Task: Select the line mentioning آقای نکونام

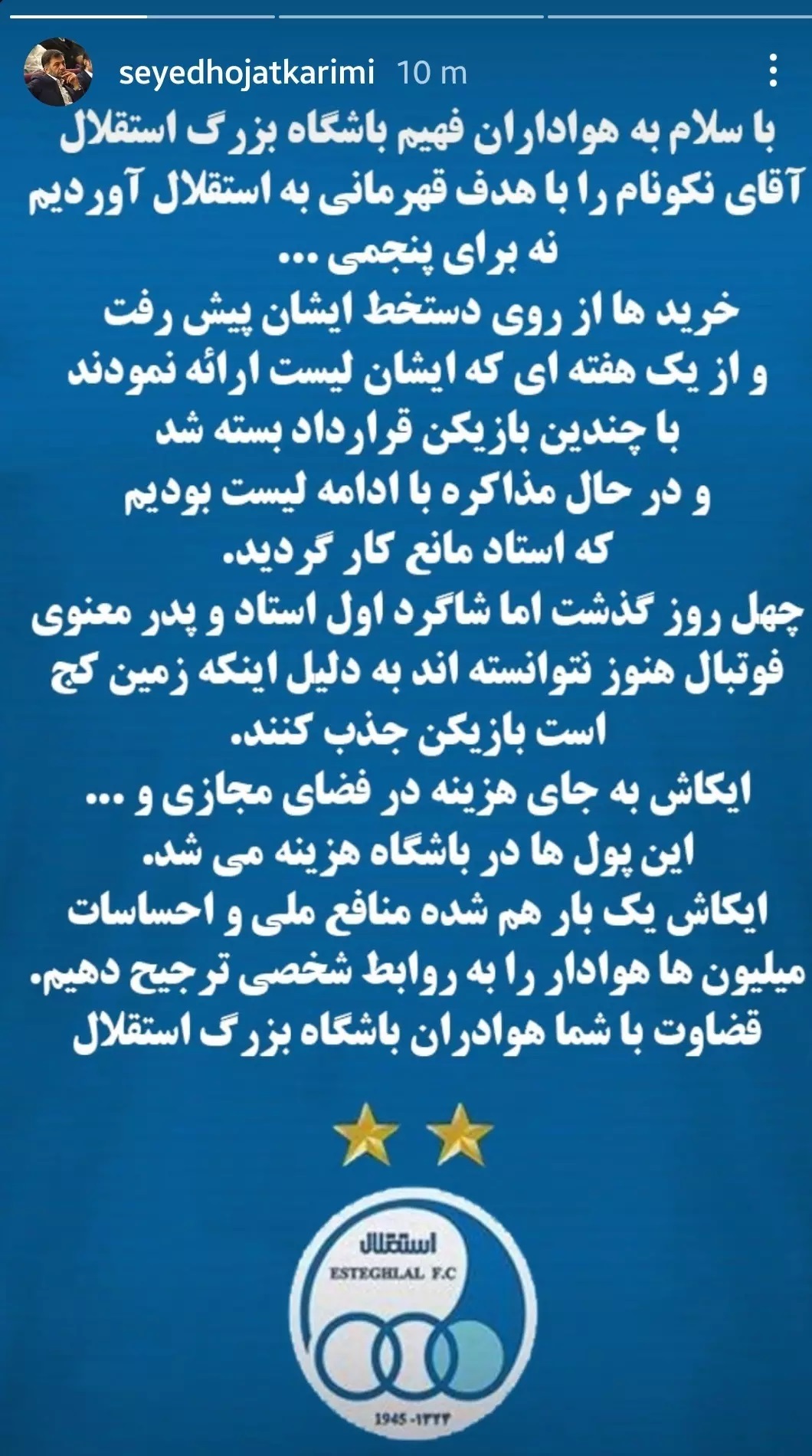Action: point(406,189)
